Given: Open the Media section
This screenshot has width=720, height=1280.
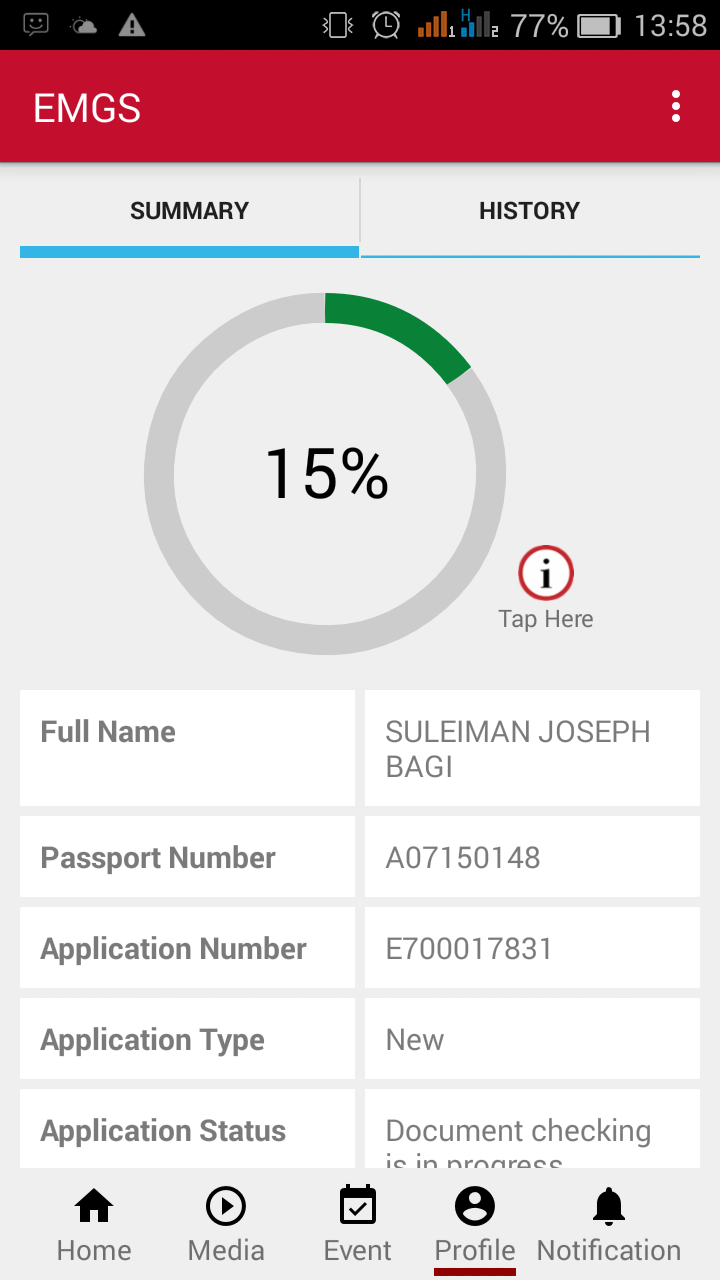Looking at the screenshot, I should tap(226, 1224).
